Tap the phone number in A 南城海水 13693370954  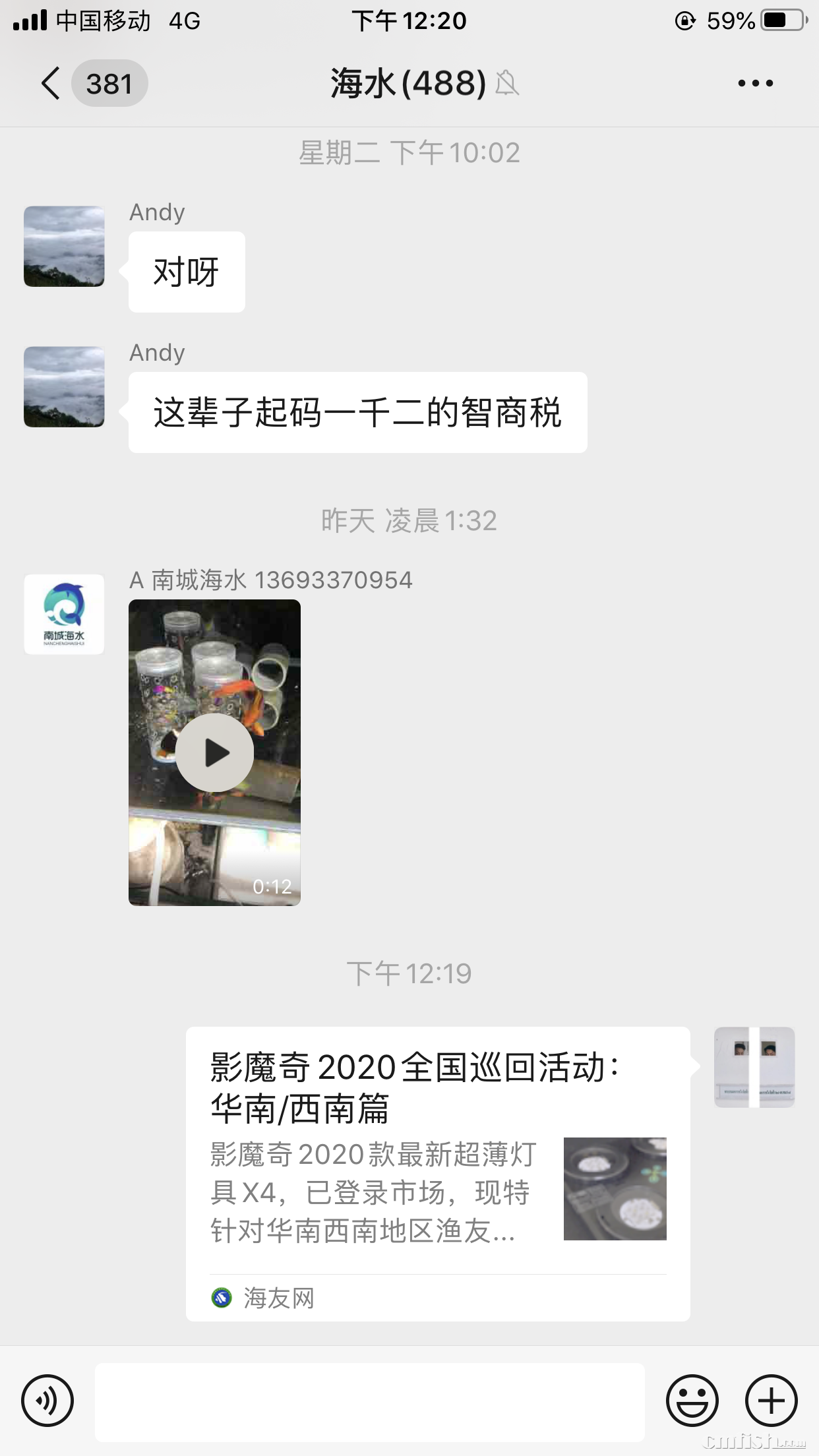pyautogui.click(x=335, y=580)
